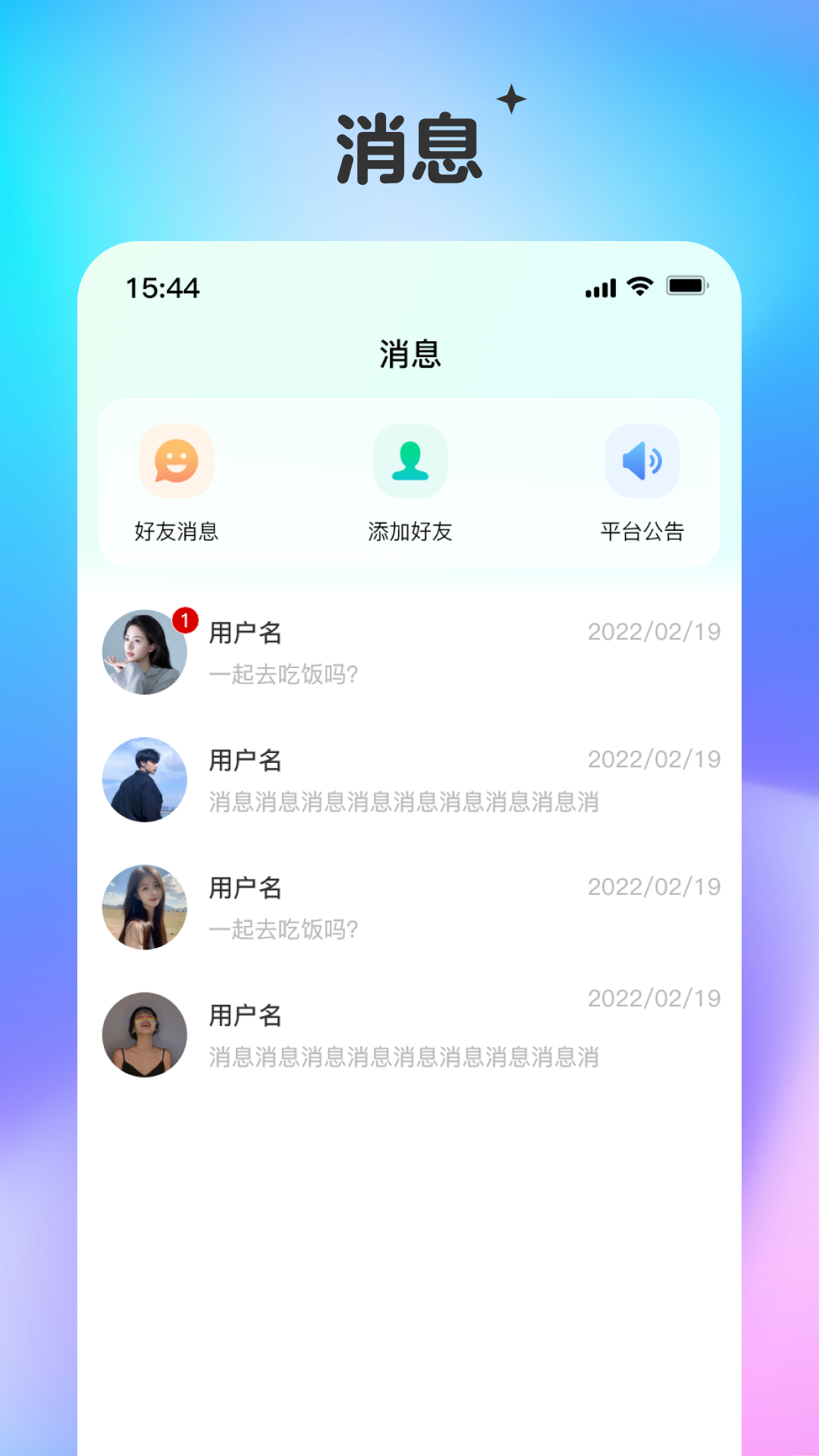The width and height of the screenshot is (819, 1456).
Task: Click the avatar of the man in black
Action: point(144,780)
